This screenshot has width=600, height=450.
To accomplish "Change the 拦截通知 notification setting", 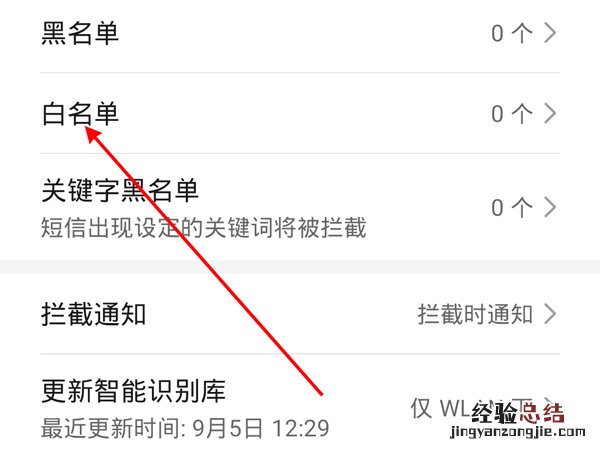I will (300, 314).
